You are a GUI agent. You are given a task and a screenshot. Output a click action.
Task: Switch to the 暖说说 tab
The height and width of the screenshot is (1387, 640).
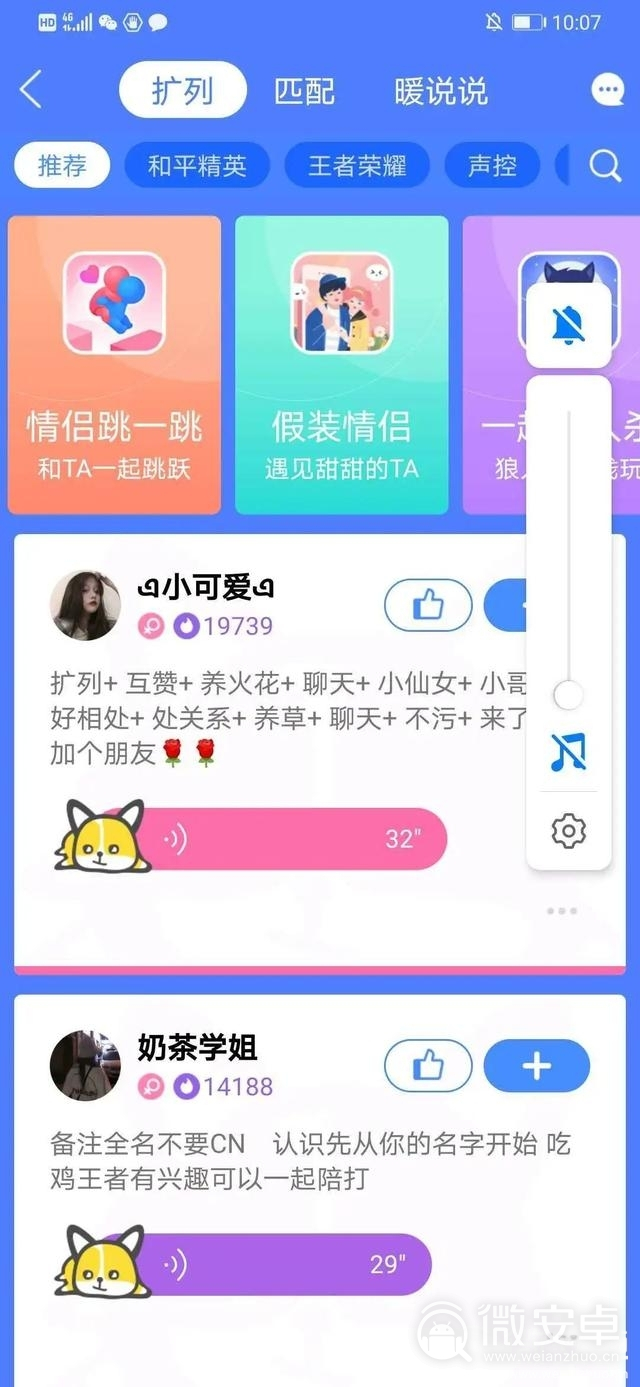pyautogui.click(x=441, y=91)
